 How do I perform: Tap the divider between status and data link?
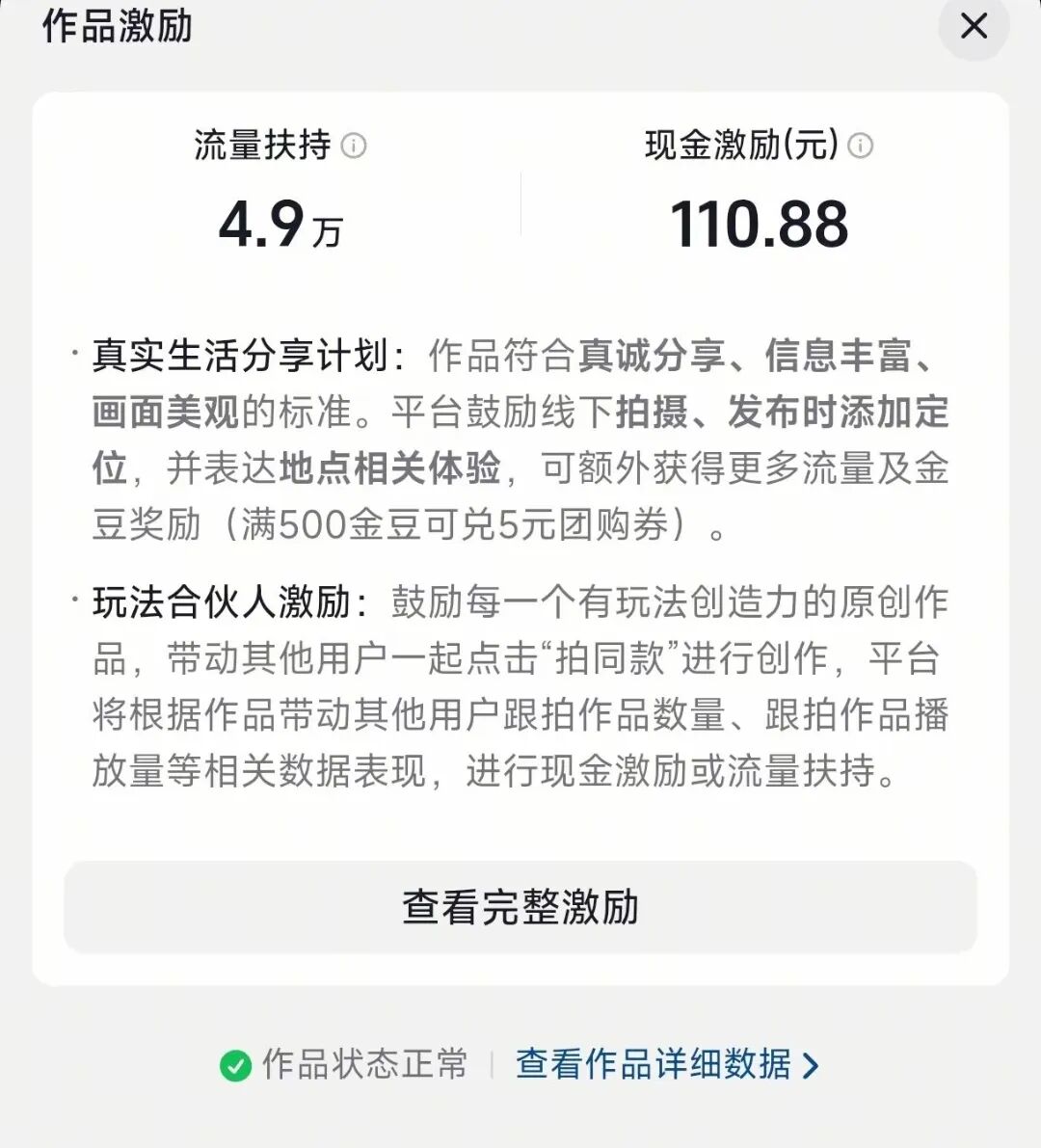[494, 1064]
